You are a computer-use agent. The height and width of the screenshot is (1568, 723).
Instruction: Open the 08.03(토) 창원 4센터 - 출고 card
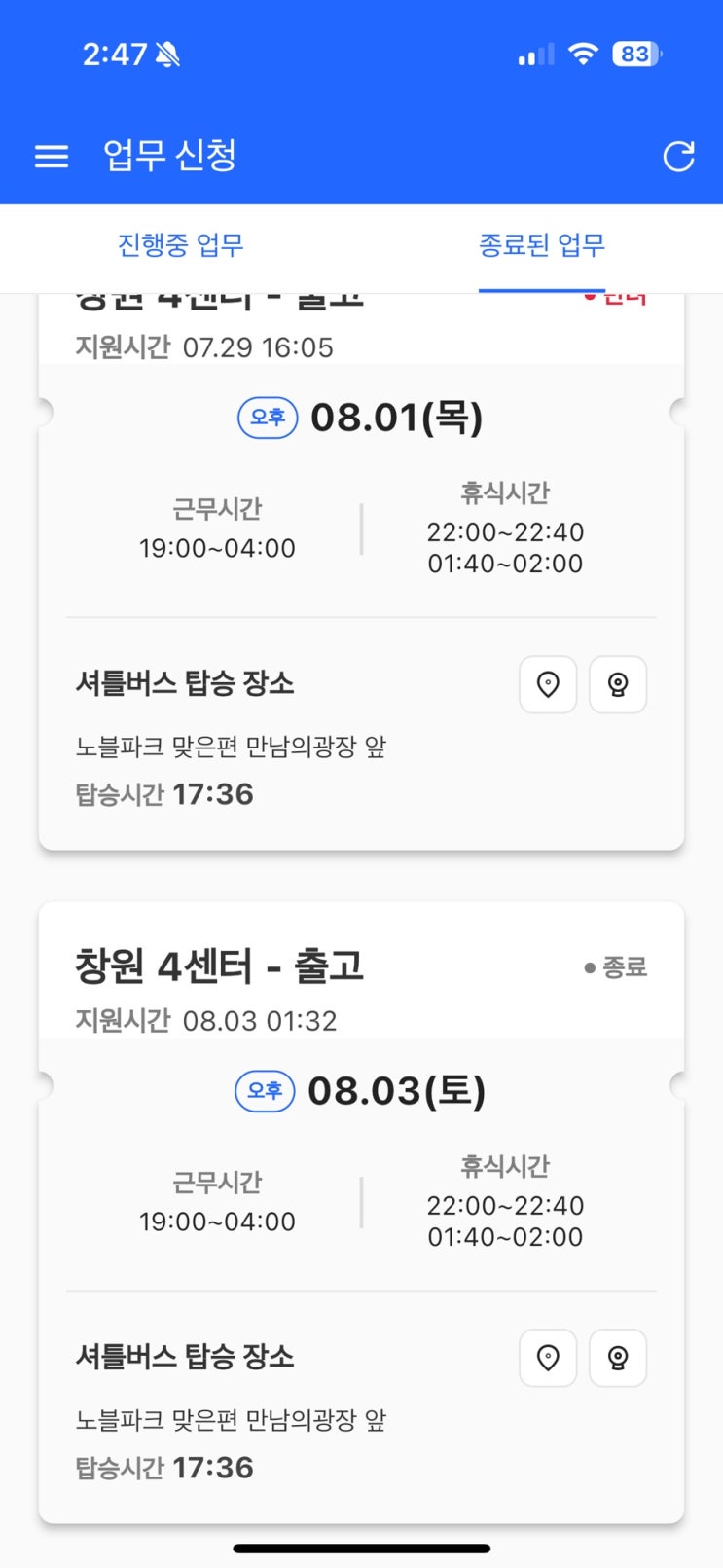point(220,966)
